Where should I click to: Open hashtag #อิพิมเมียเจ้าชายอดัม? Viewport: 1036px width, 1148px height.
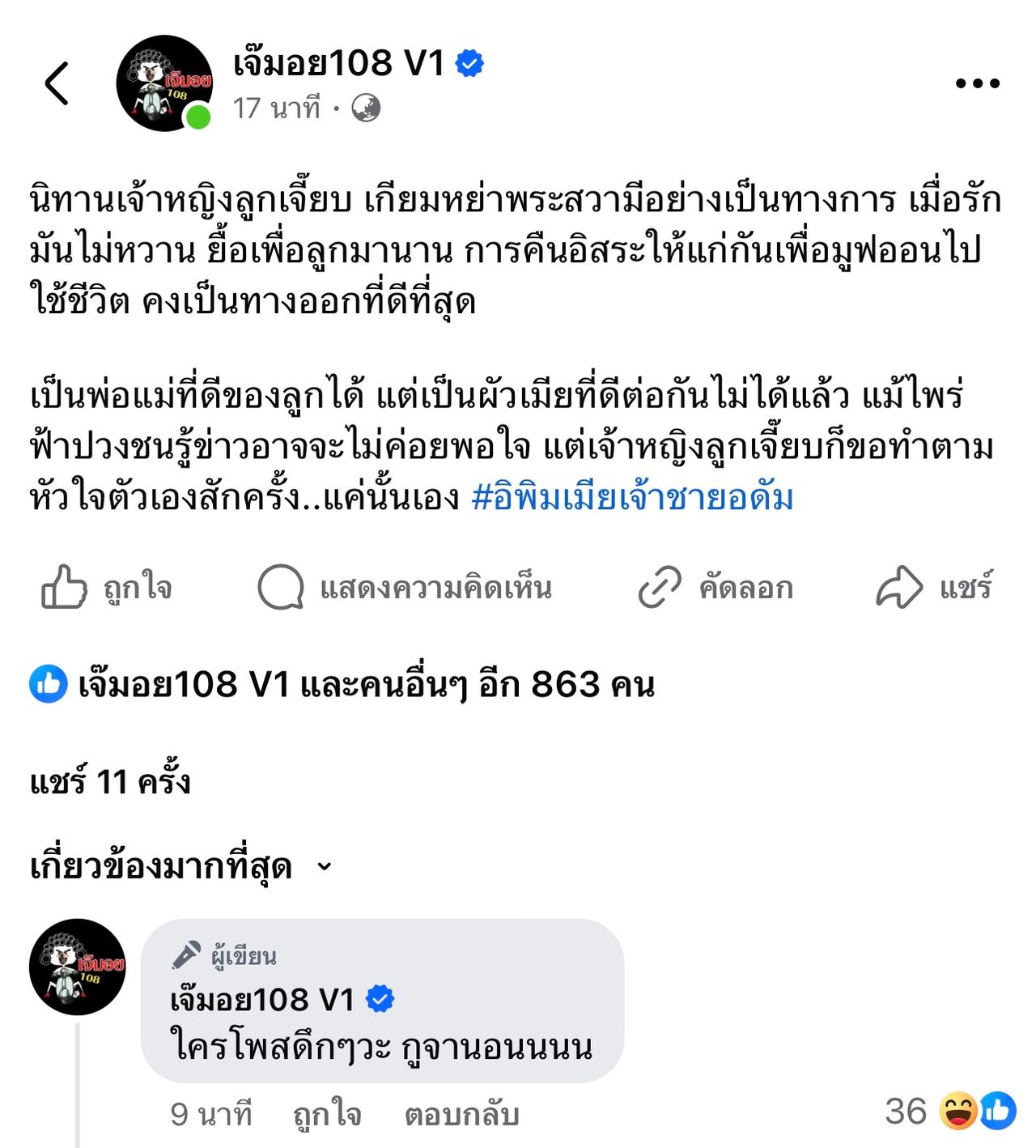tap(632, 497)
